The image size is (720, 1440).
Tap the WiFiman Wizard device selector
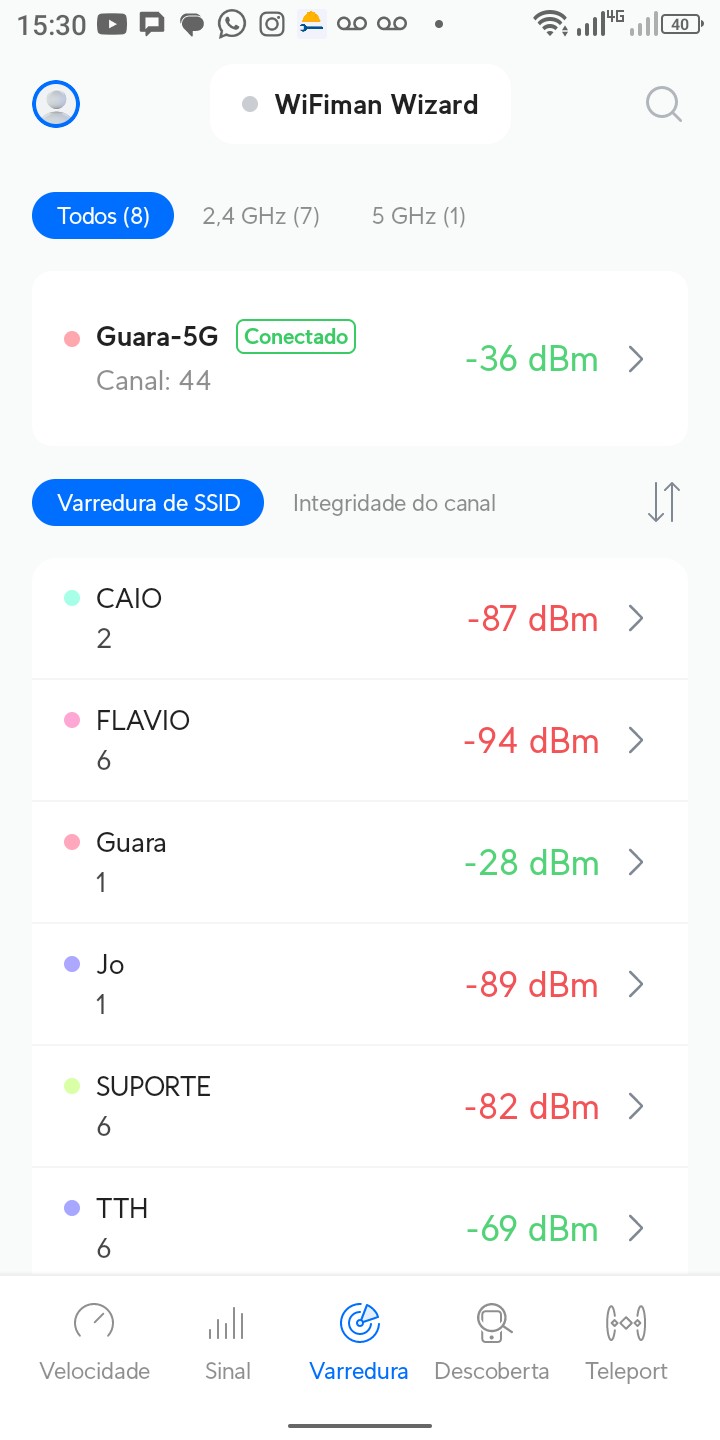(x=360, y=105)
